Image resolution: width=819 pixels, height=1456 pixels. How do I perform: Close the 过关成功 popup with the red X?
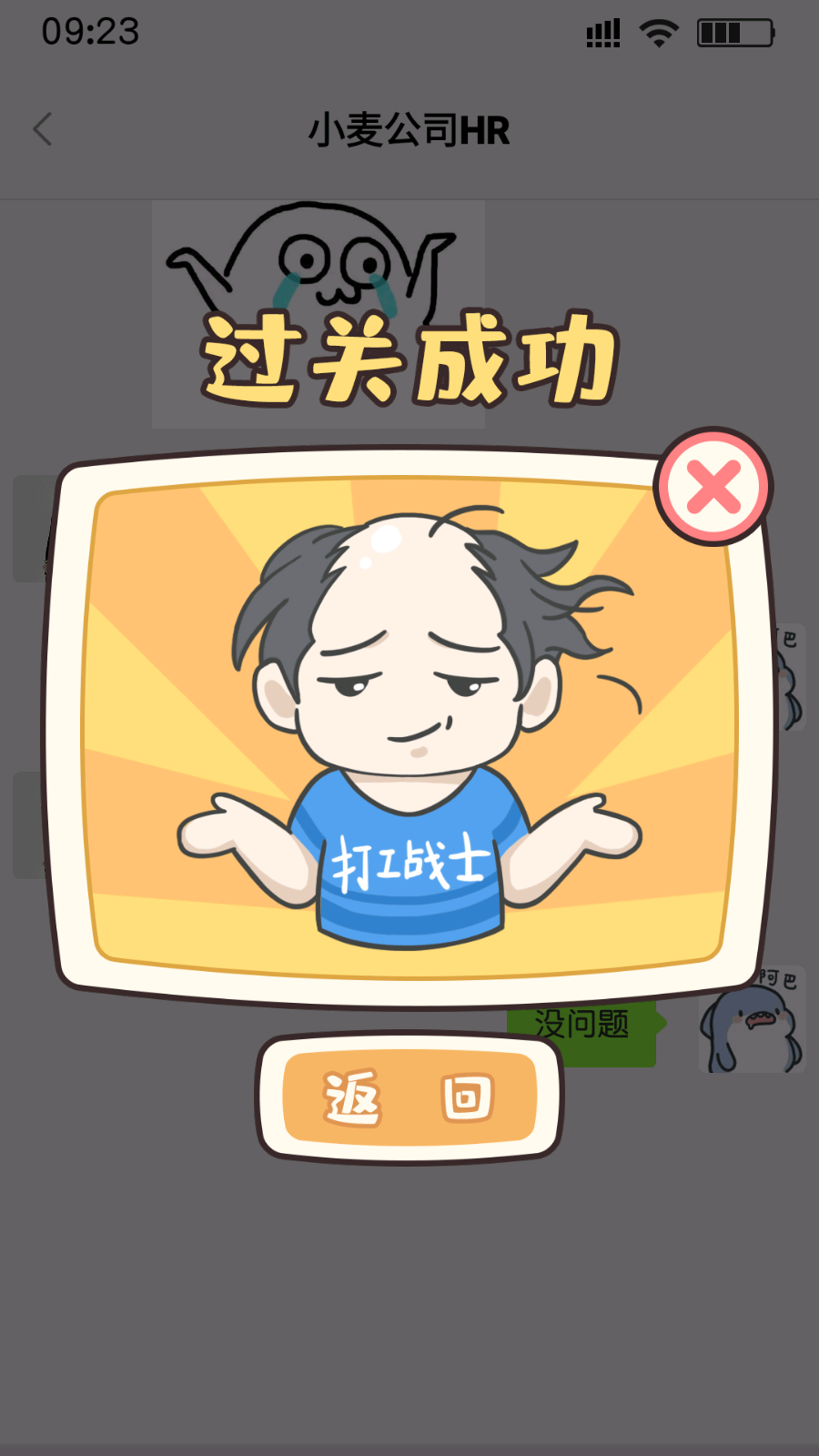click(713, 487)
